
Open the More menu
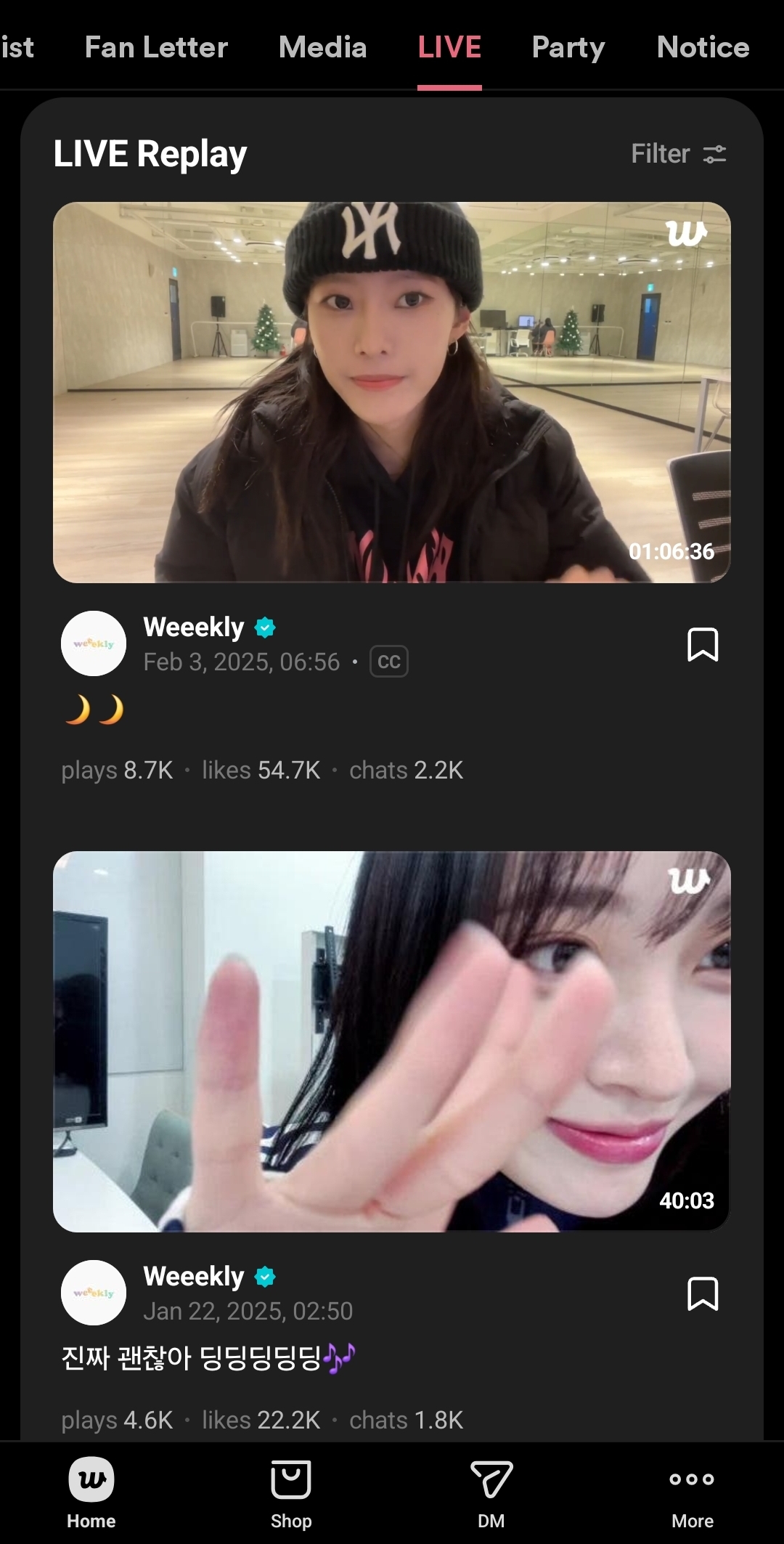click(692, 1493)
